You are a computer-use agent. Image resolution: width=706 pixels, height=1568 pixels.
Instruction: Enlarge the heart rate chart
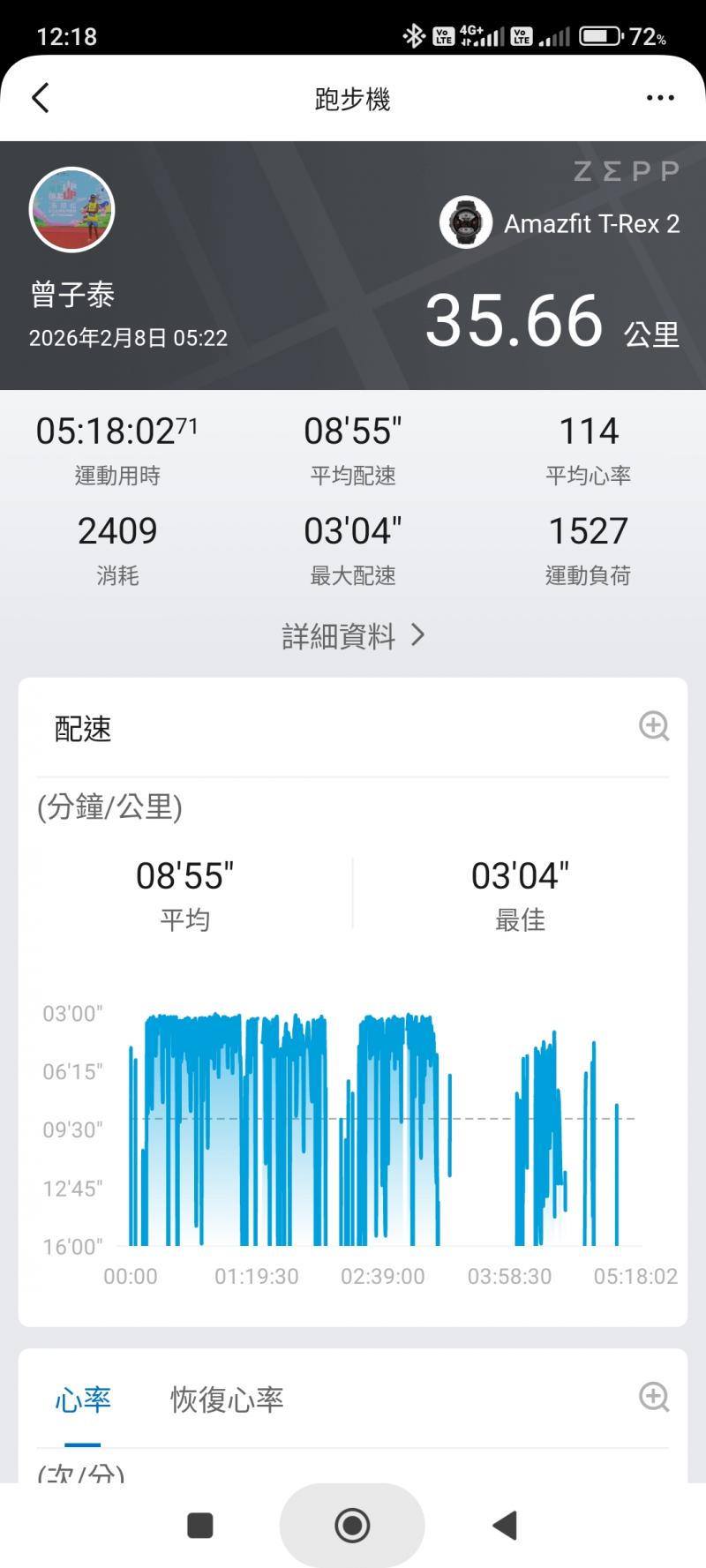654,1397
